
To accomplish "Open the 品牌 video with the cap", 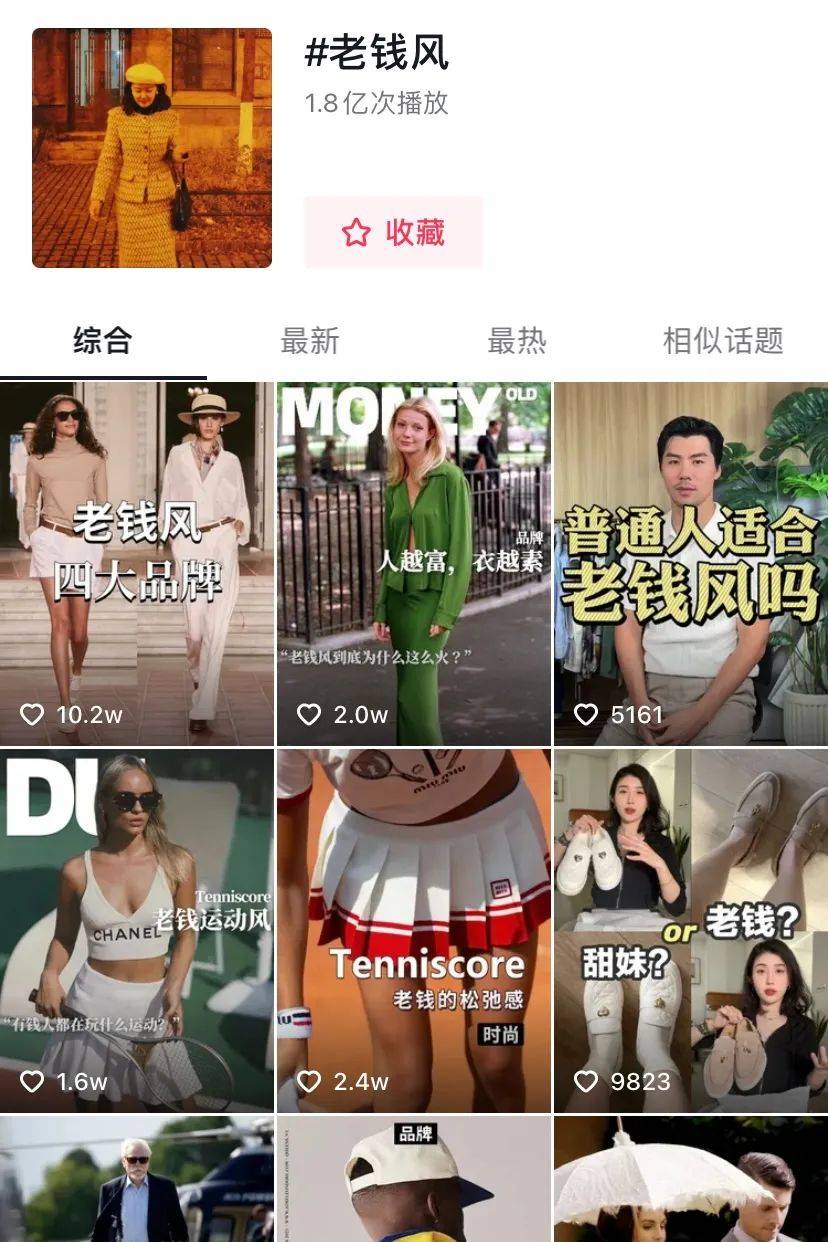I will tap(413, 1180).
